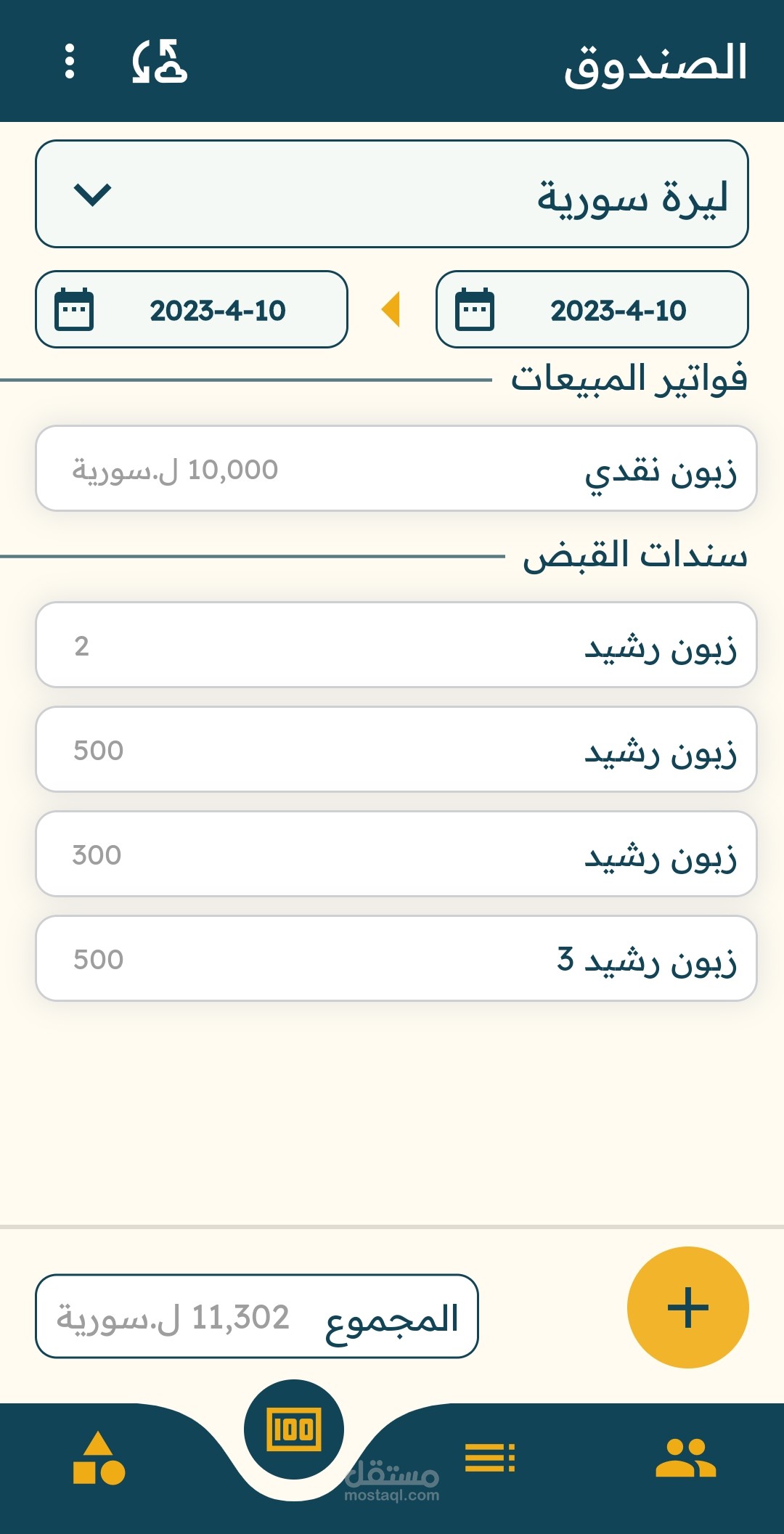The width and height of the screenshot is (784, 1534).
Task: Open the three-dot overflow menu
Action: (70, 61)
